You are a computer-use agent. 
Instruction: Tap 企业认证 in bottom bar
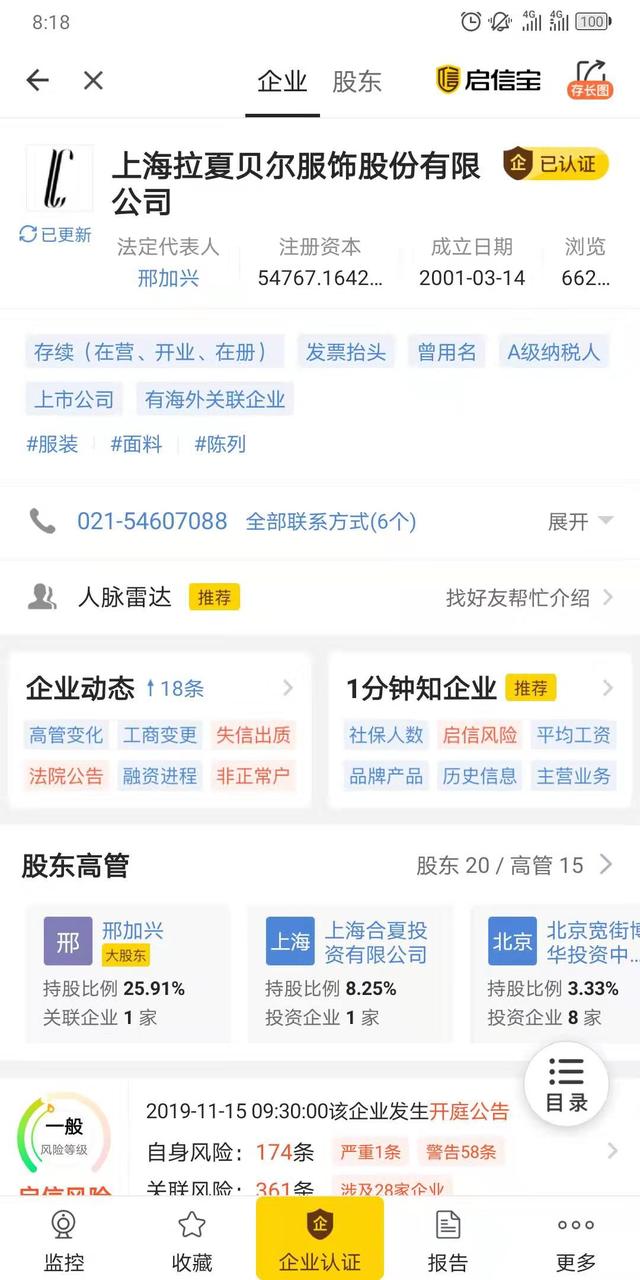pos(320,1239)
